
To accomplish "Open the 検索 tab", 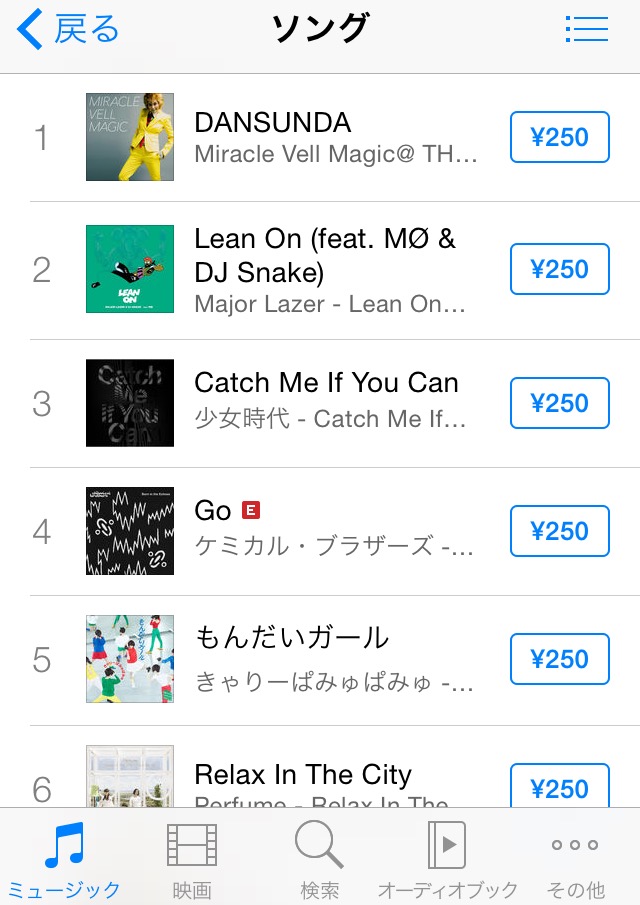I will tap(319, 858).
